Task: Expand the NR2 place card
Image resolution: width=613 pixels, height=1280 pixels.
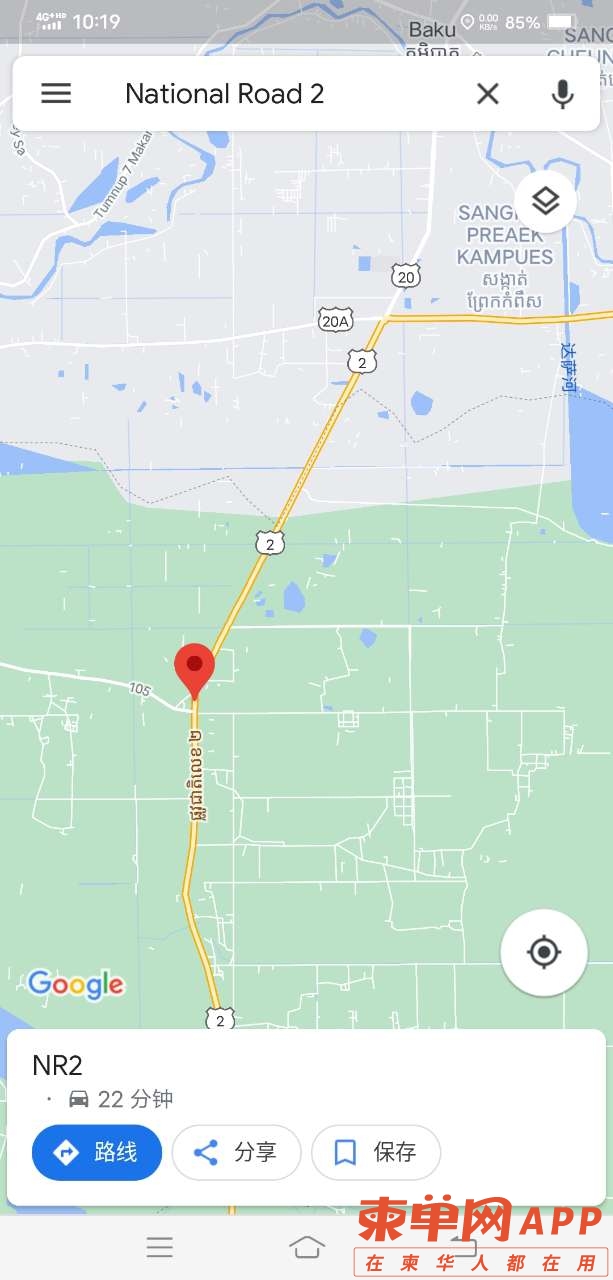Action: pyautogui.click(x=300, y=1075)
